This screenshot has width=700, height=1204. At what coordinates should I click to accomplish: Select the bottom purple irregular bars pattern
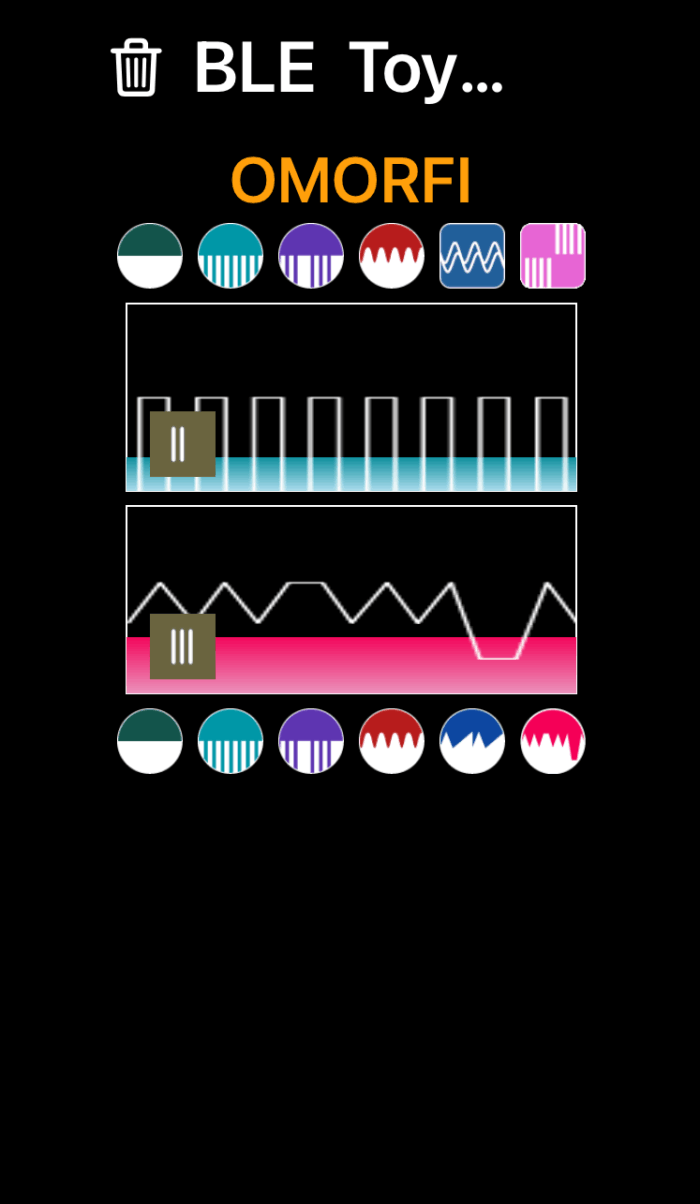(x=311, y=741)
